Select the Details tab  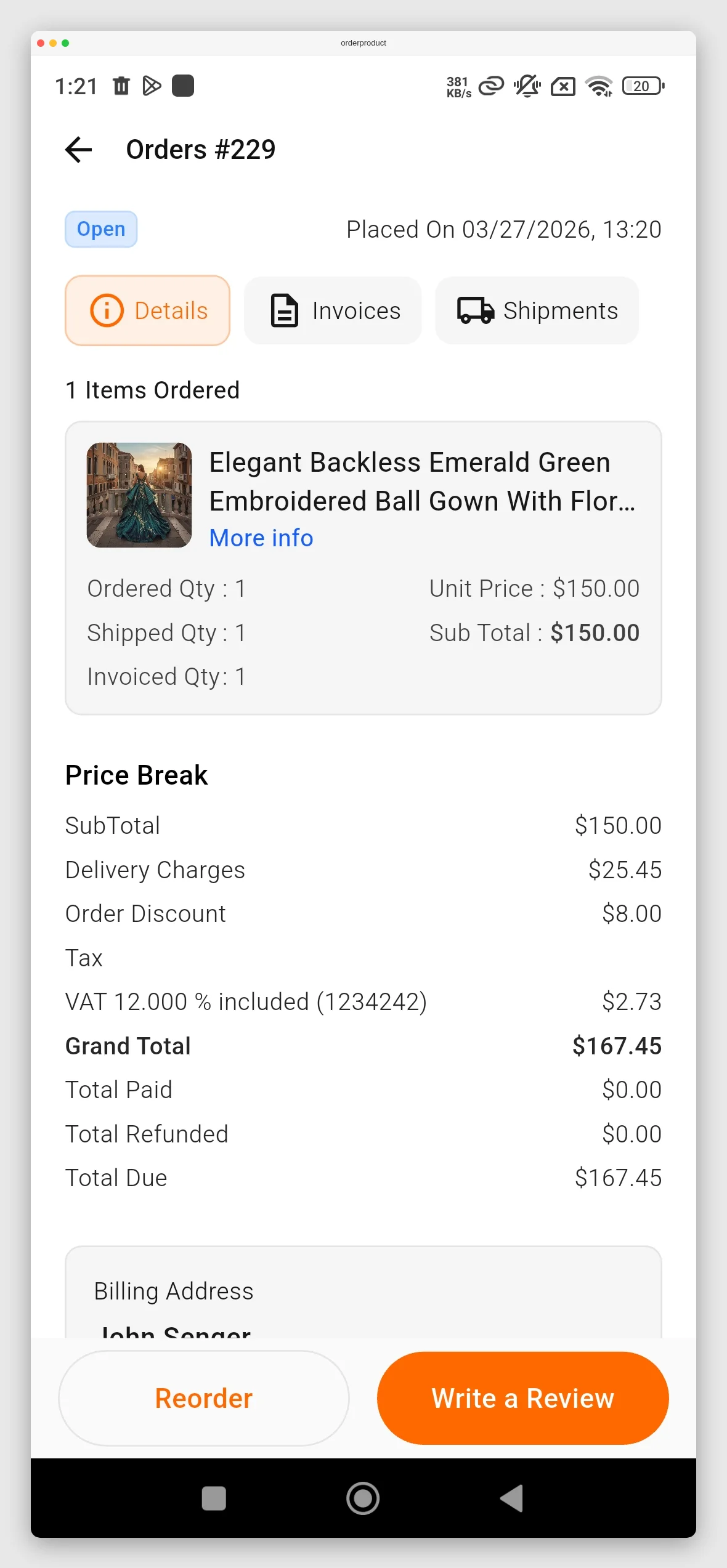click(147, 310)
